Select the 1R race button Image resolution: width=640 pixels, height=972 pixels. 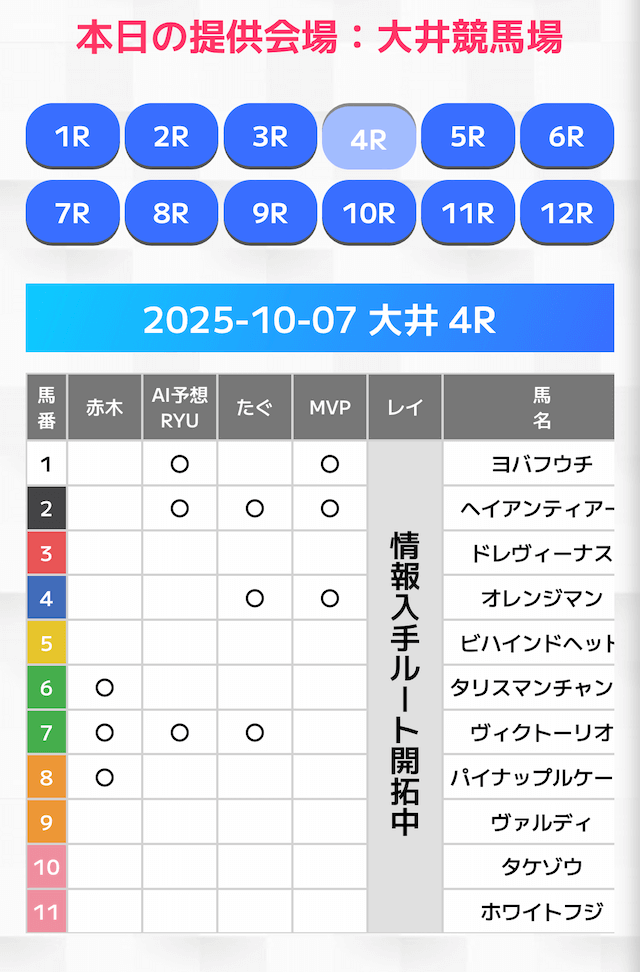(72, 136)
